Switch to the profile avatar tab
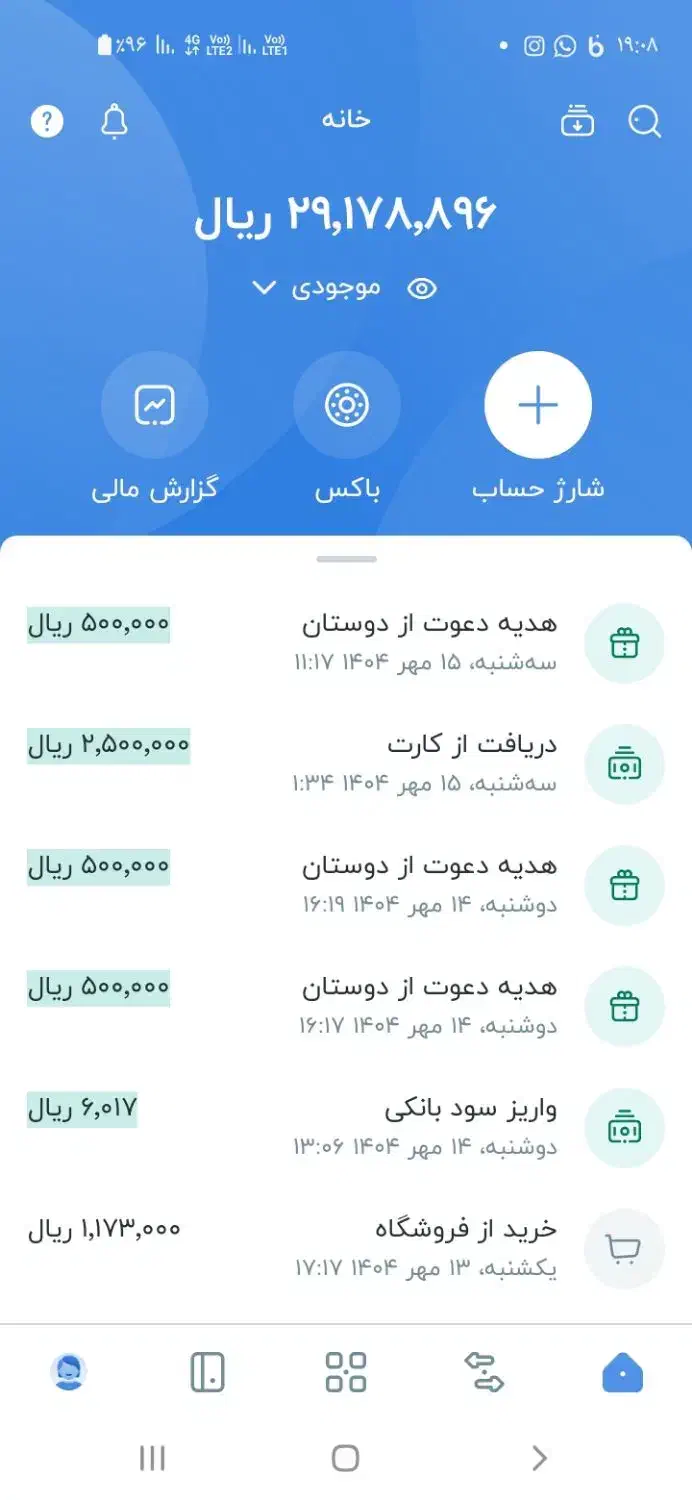Image resolution: width=692 pixels, height=1500 pixels. (69, 1372)
